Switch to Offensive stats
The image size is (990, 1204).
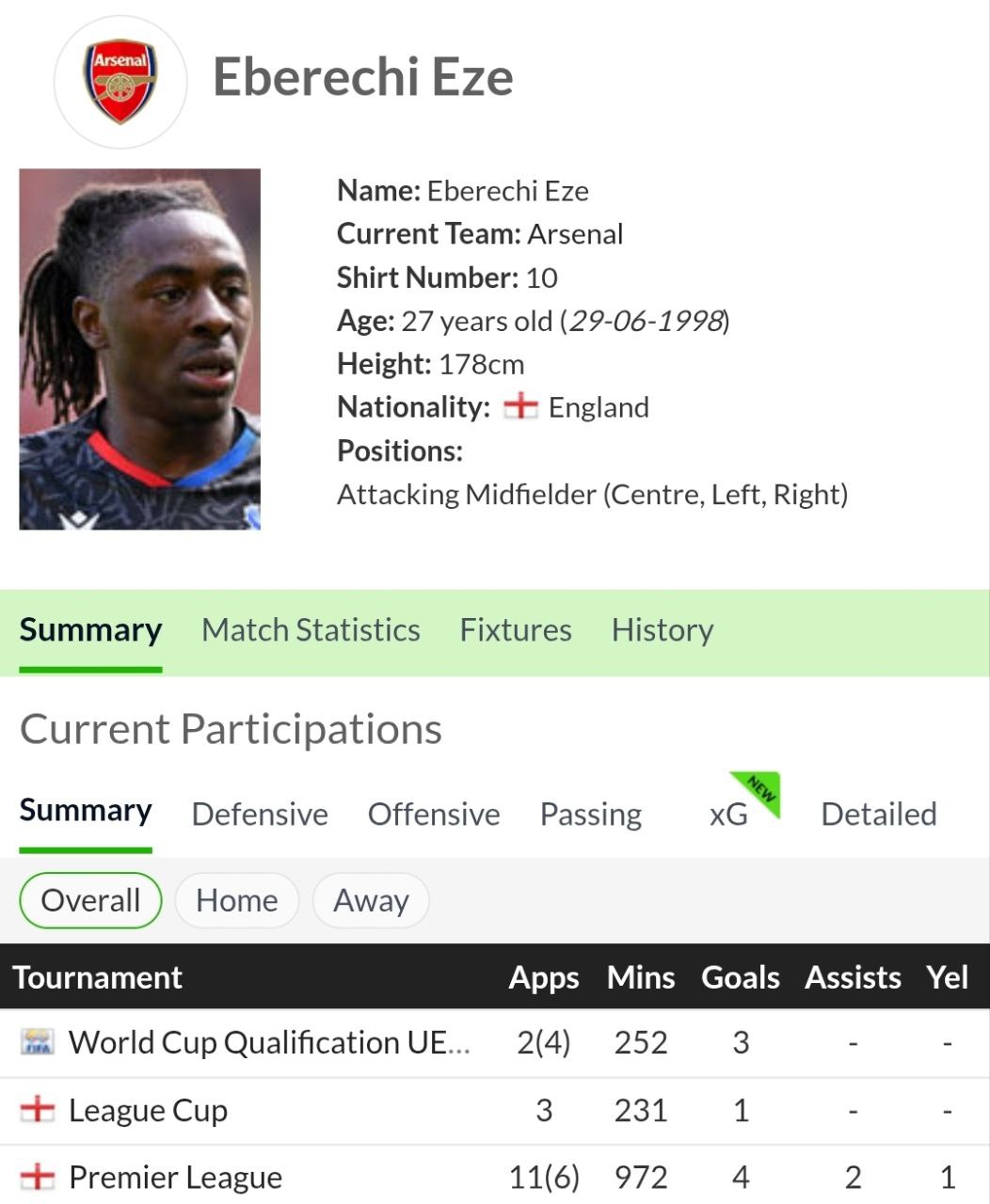point(434,814)
